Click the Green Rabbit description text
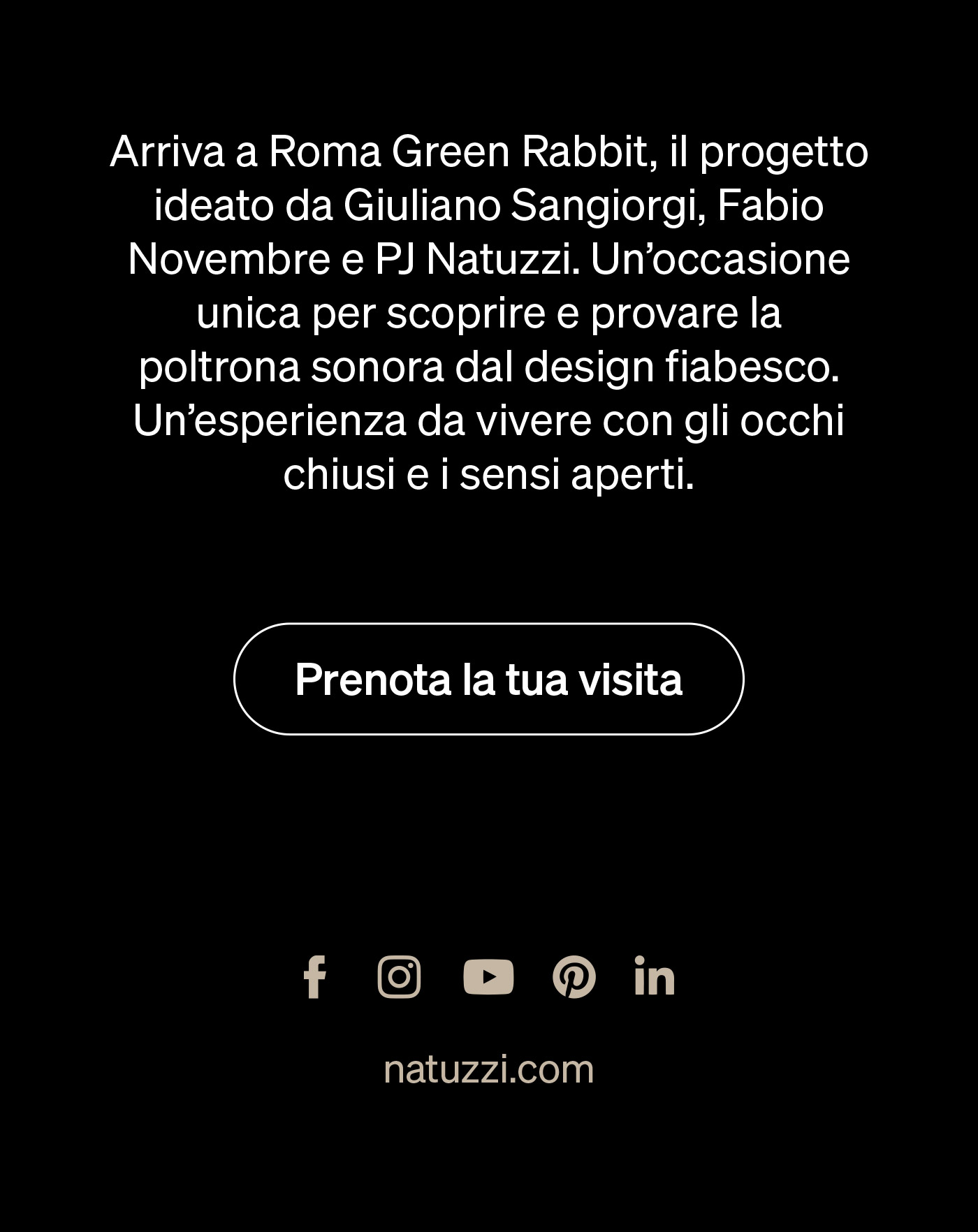The height and width of the screenshot is (1232, 978). coord(489,311)
